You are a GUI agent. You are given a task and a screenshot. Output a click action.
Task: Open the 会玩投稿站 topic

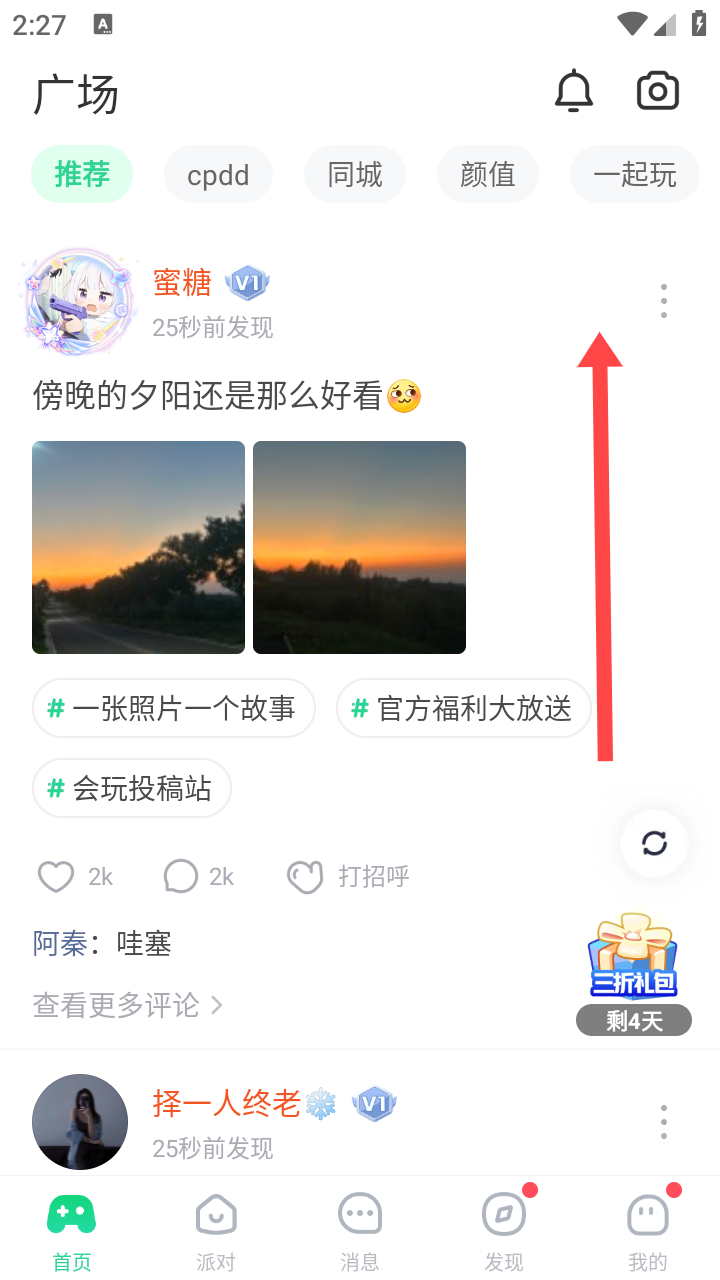132,788
